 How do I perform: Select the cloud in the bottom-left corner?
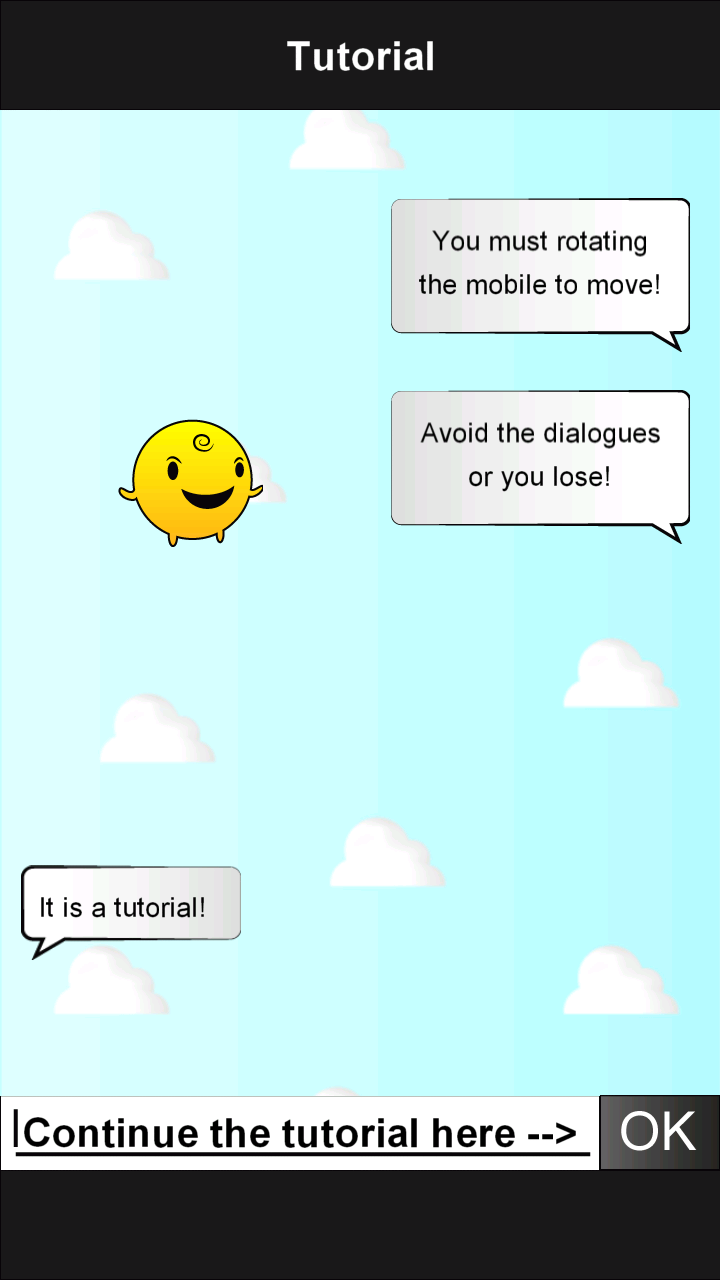click(x=110, y=980)
